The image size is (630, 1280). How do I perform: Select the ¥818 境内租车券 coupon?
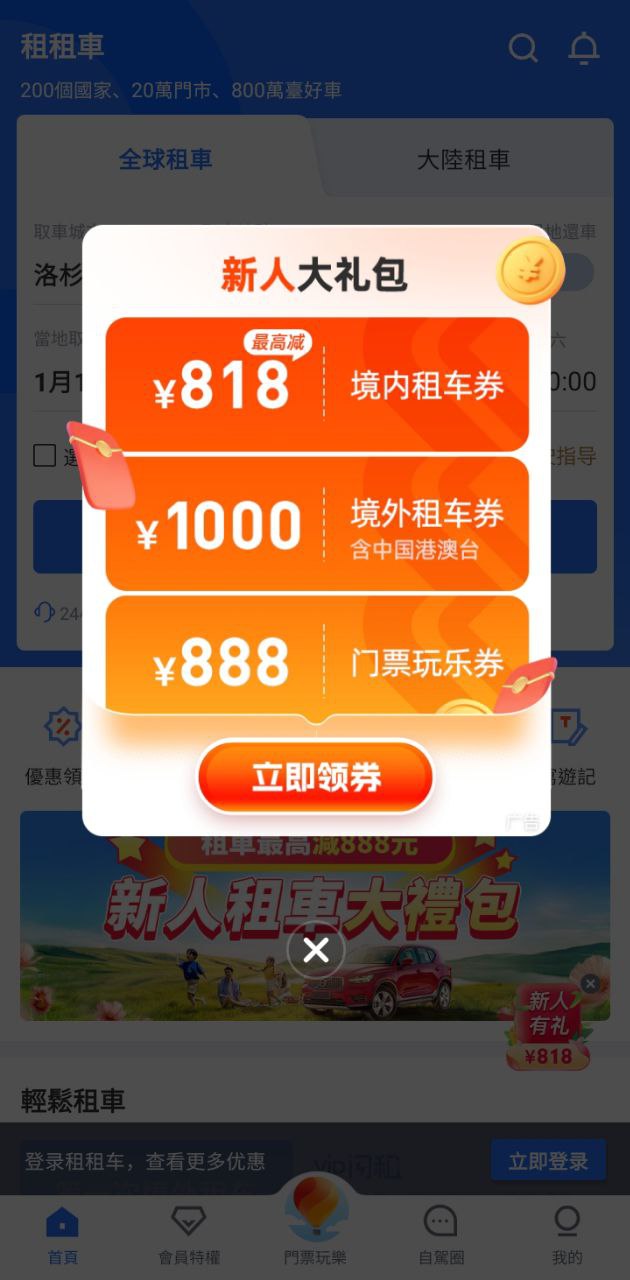[317, 385]
